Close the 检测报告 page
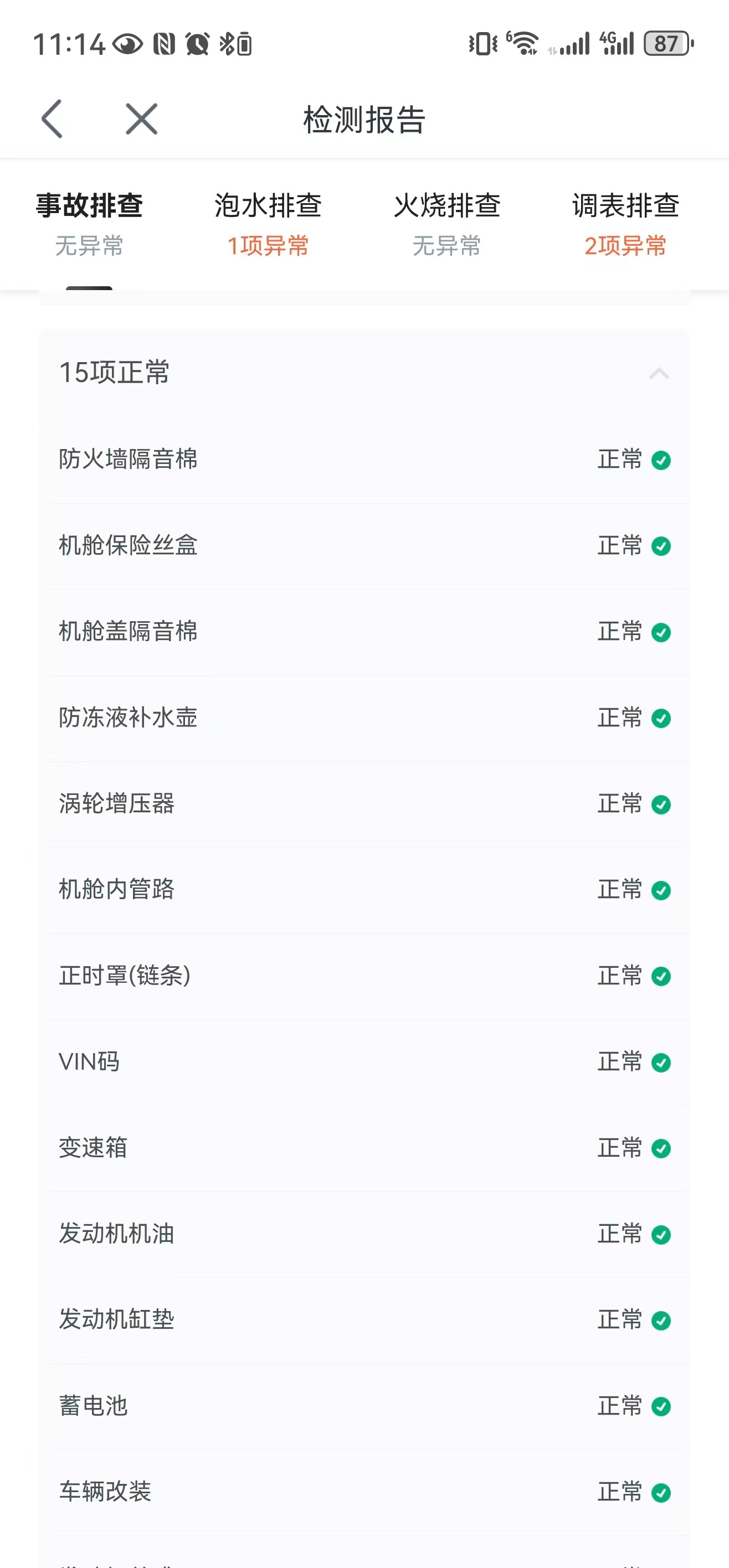The height and width of the screenshot is (1568, 729). (x=141, y=118)
